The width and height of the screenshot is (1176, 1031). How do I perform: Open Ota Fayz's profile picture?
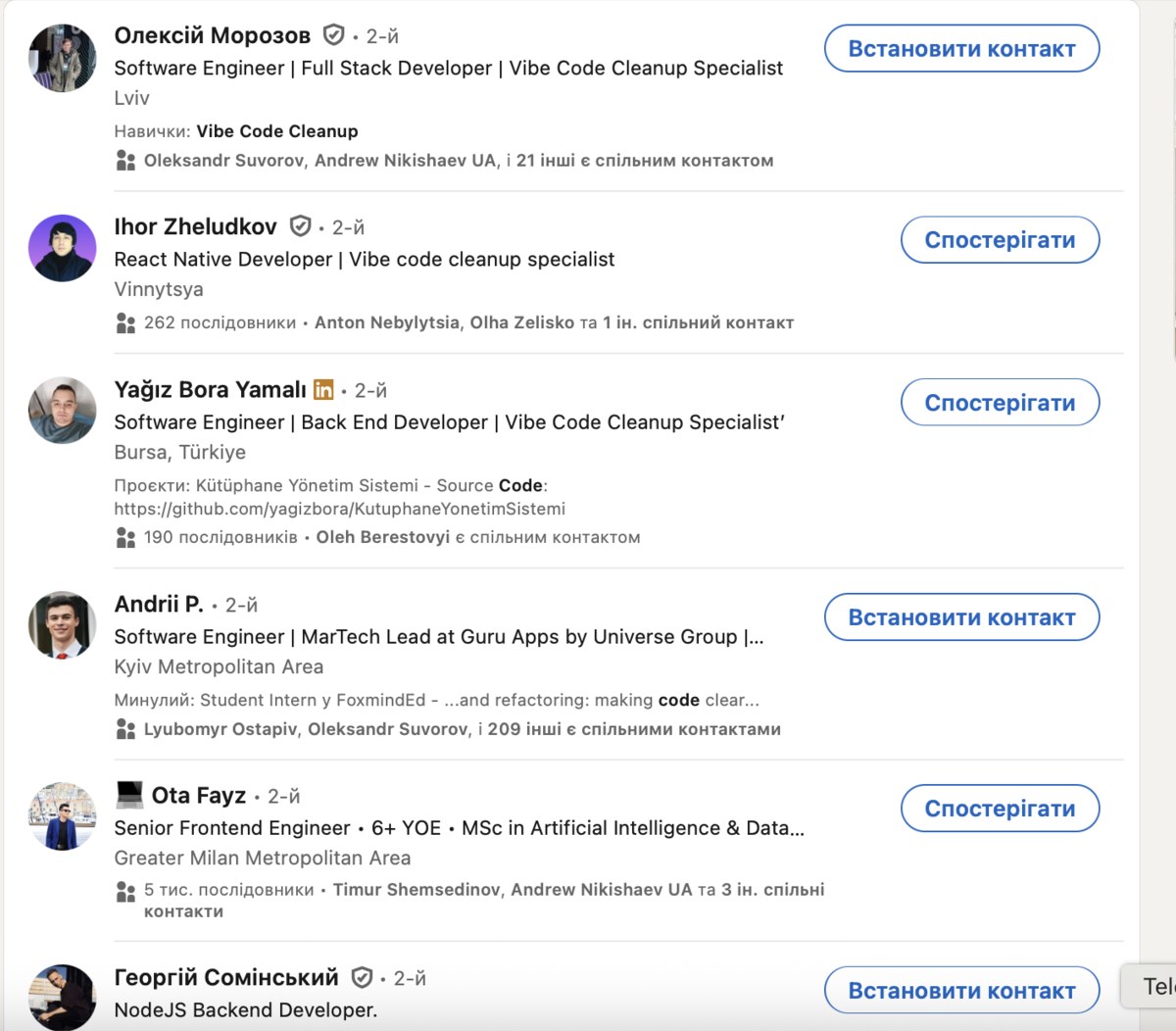63,815
